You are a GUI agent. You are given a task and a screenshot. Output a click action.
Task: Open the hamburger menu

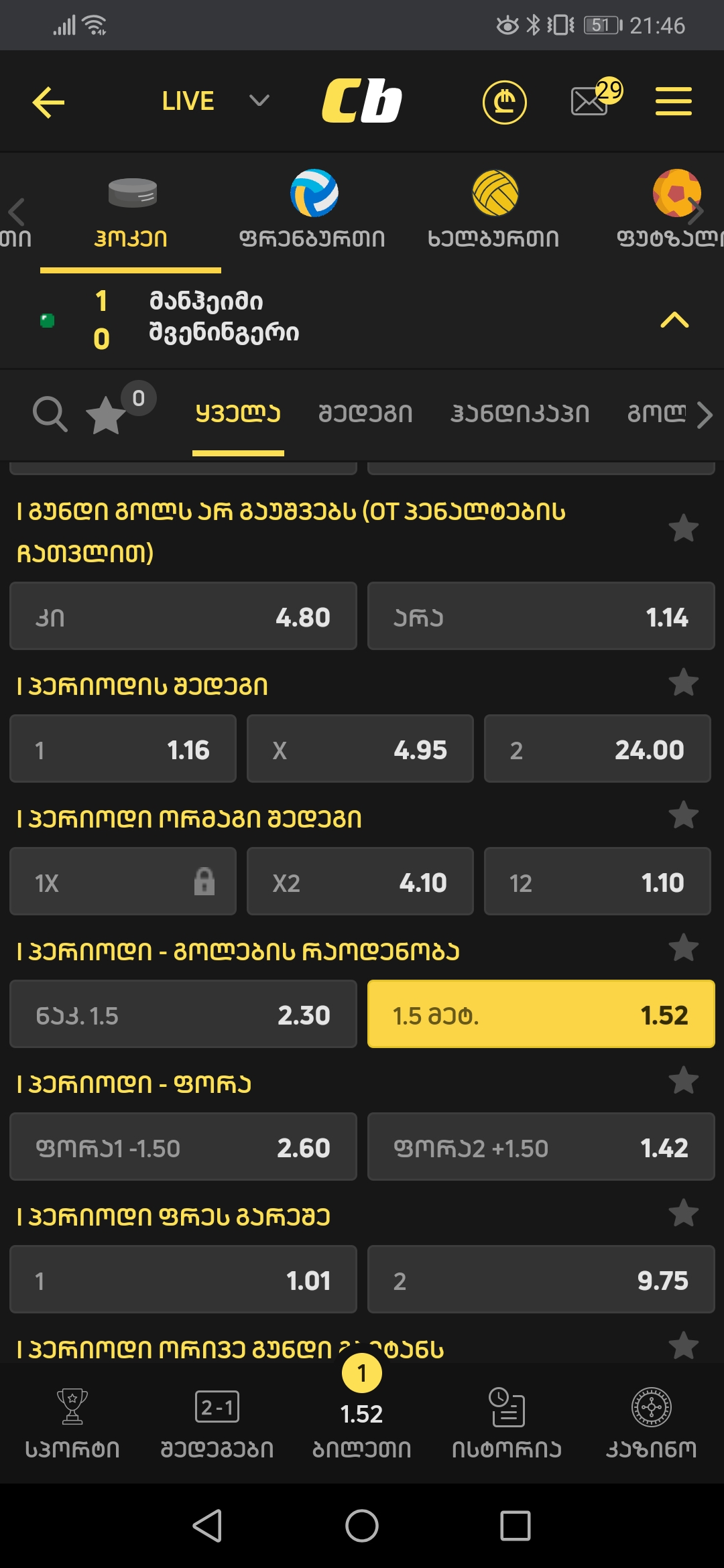673,101
